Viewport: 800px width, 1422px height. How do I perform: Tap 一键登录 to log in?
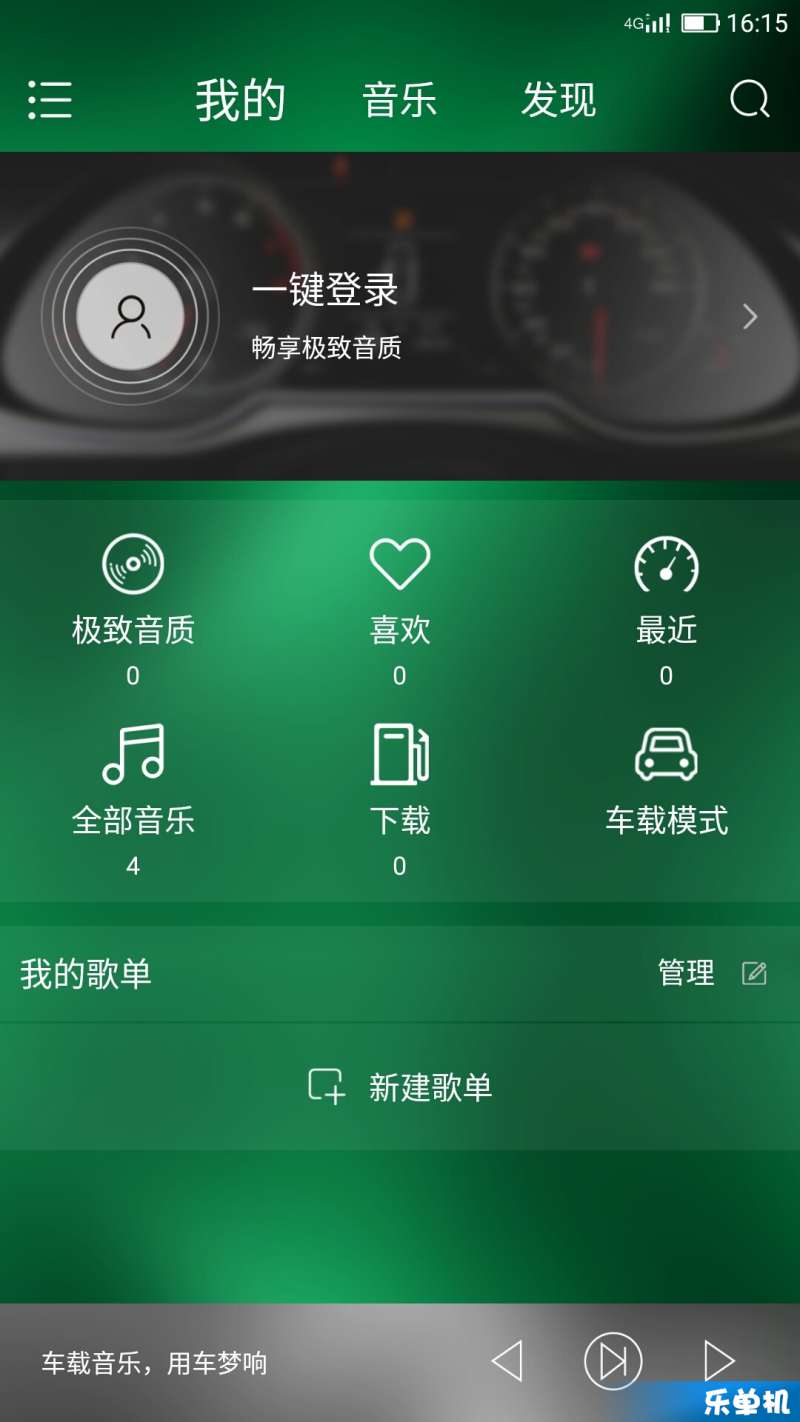[x=325, y=290]
